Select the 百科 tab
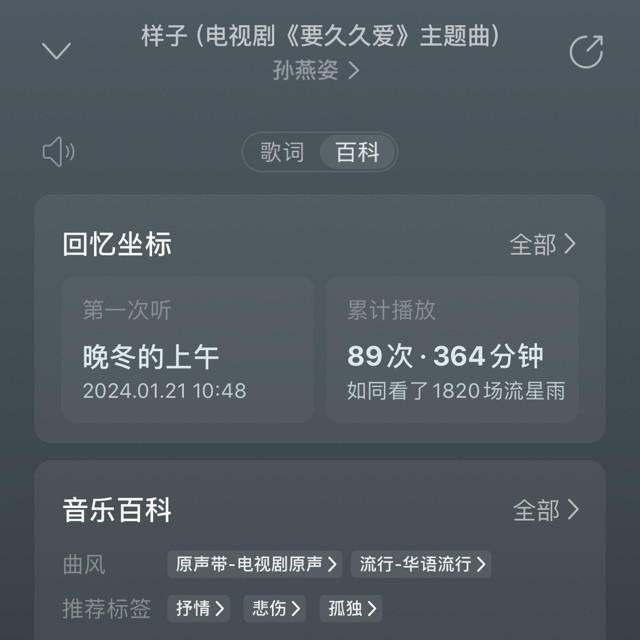 (357, 153)
